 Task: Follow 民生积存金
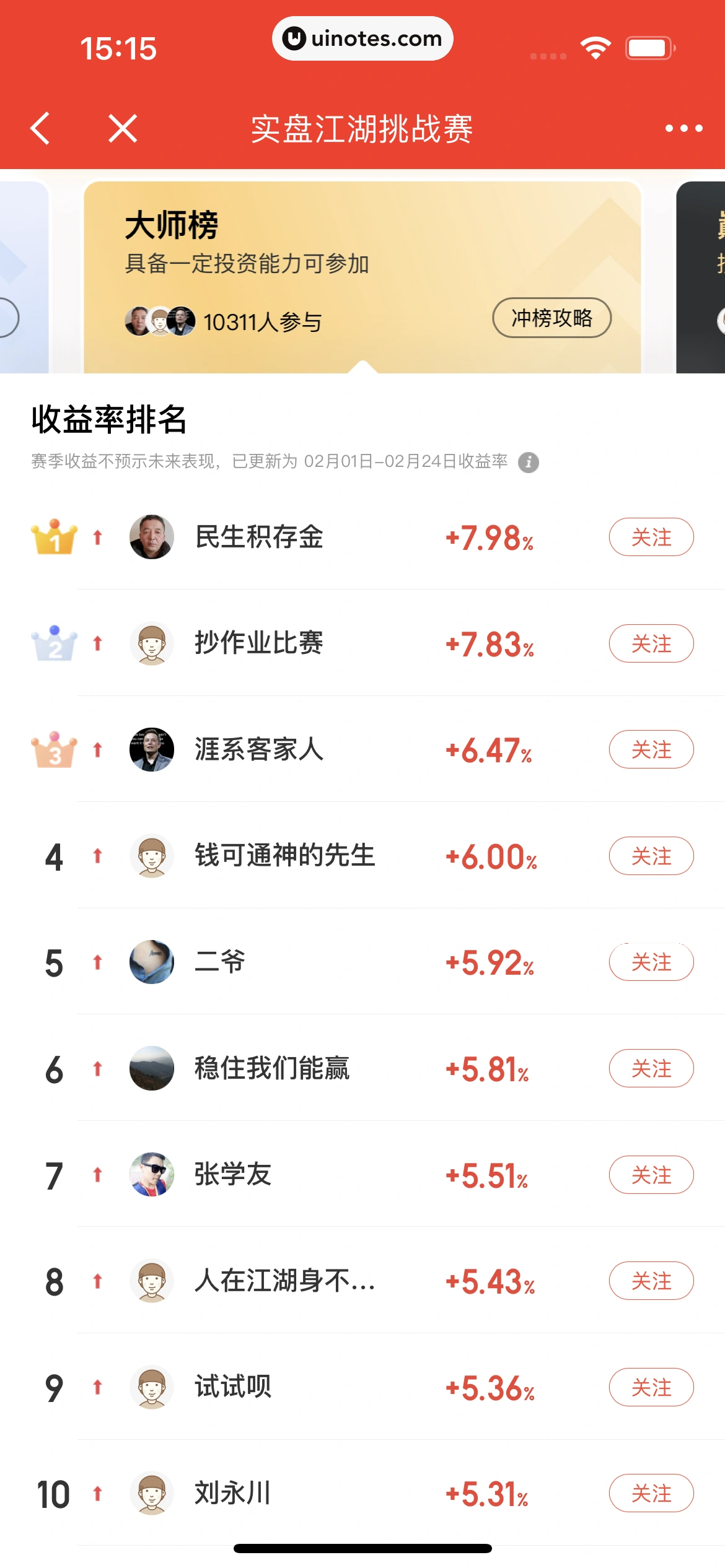point(651,538)
